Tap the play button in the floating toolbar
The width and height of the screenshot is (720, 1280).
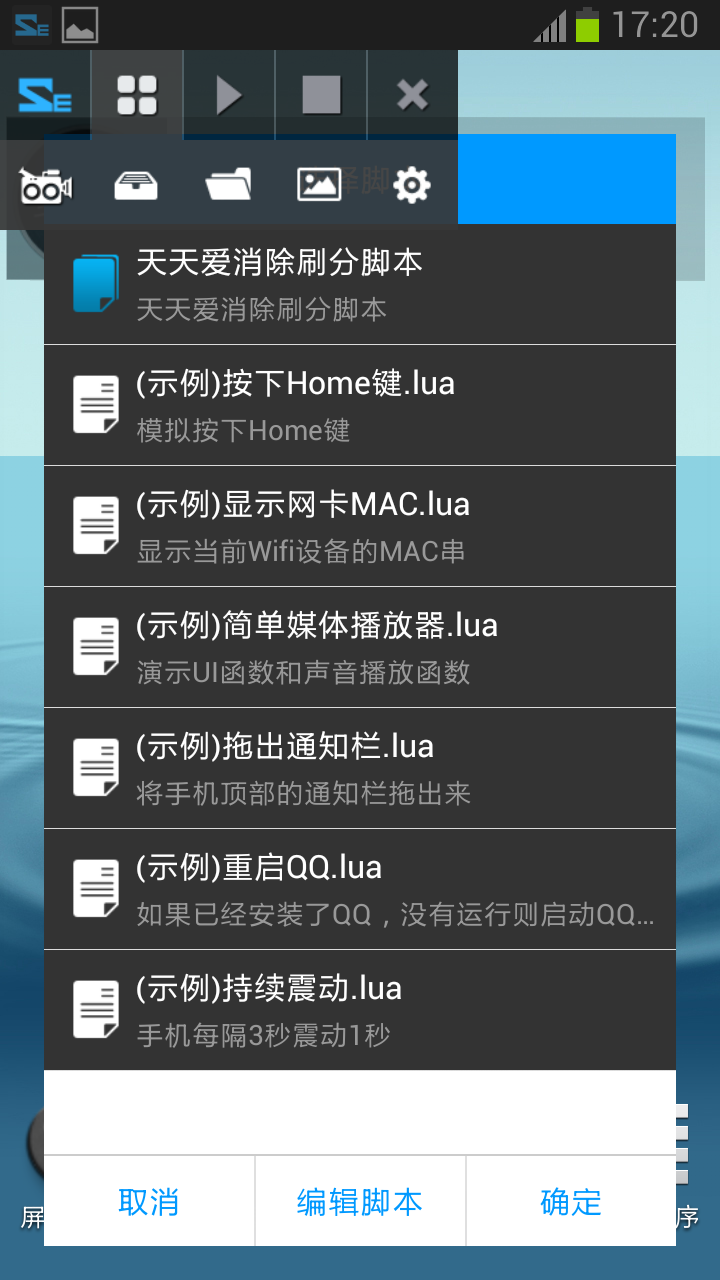tap(229, 95)
